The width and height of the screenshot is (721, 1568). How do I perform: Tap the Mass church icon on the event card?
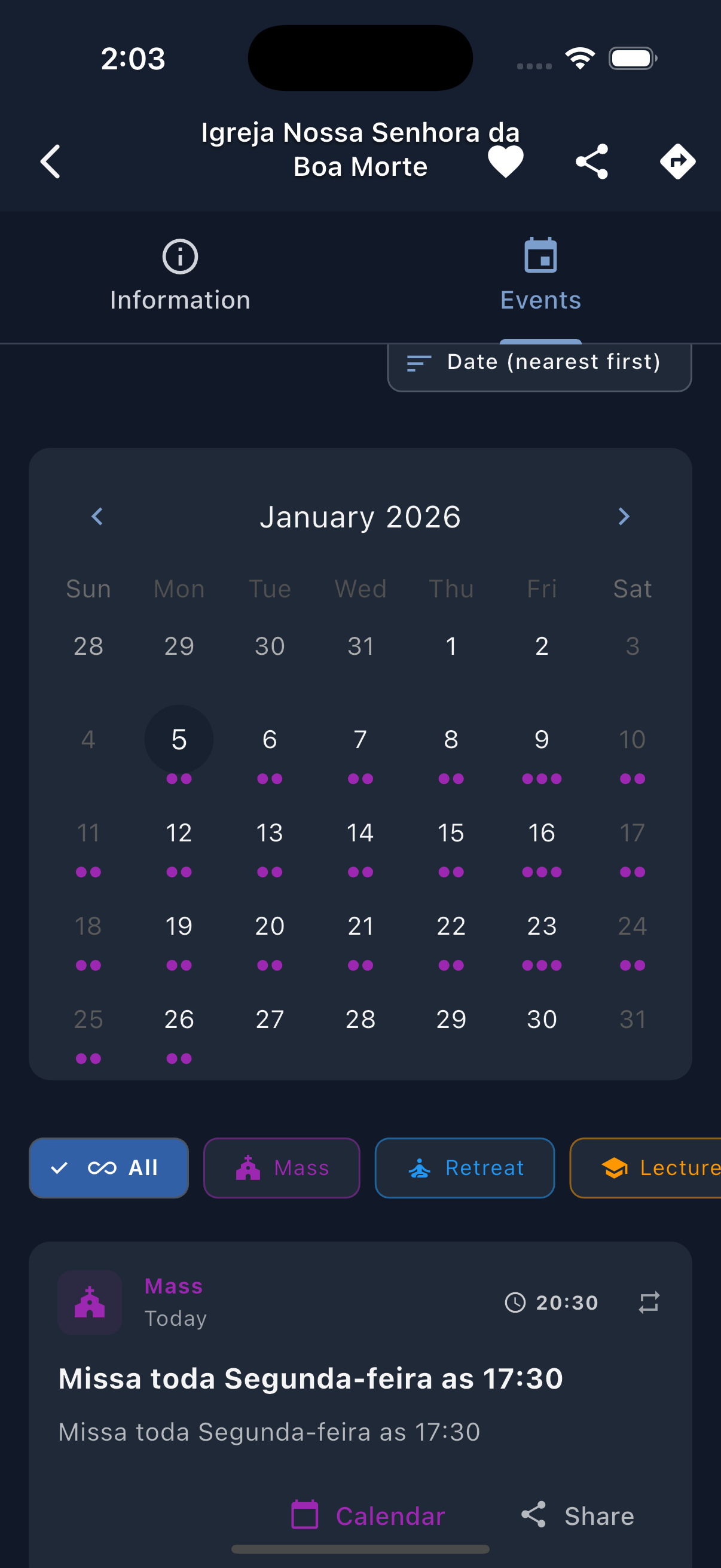[x=89, y=1302]
